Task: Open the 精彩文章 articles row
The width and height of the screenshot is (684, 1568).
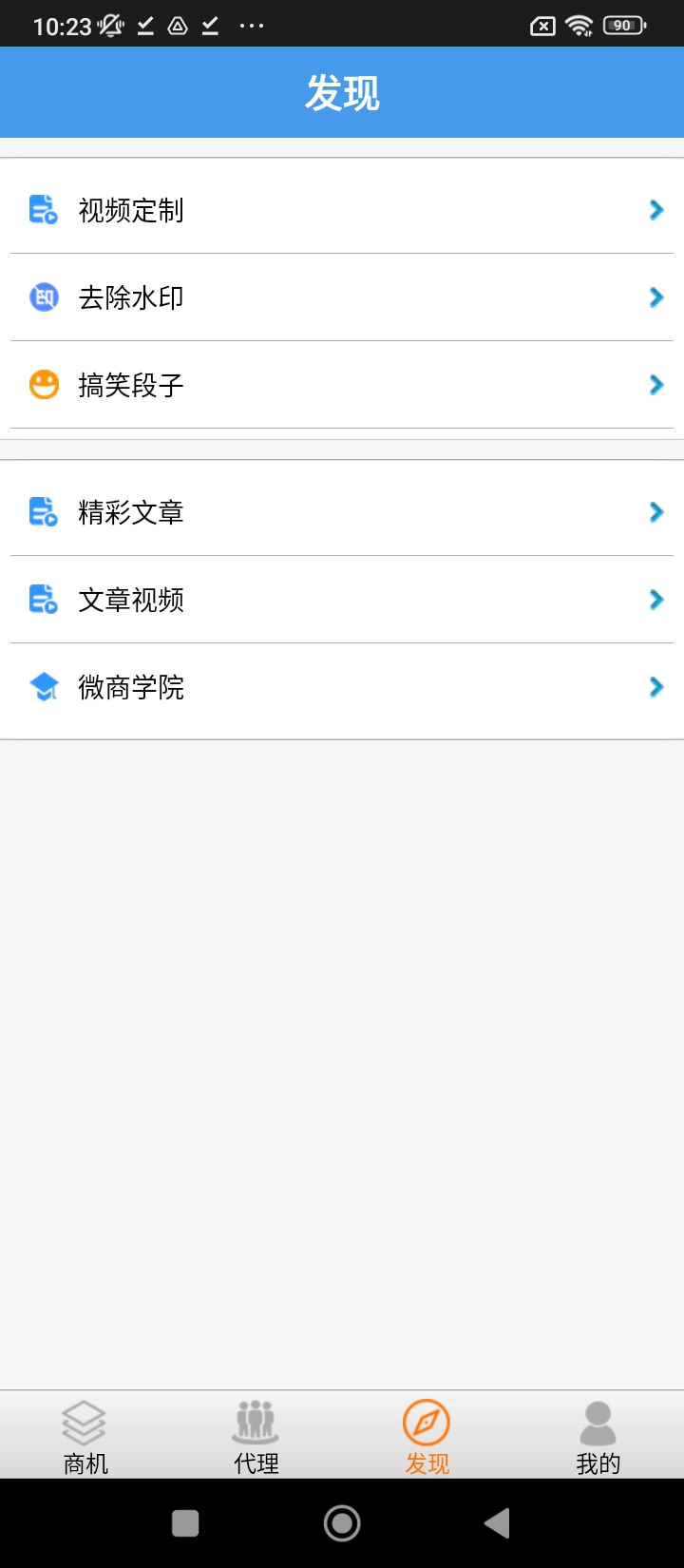Action: point(342,512)
